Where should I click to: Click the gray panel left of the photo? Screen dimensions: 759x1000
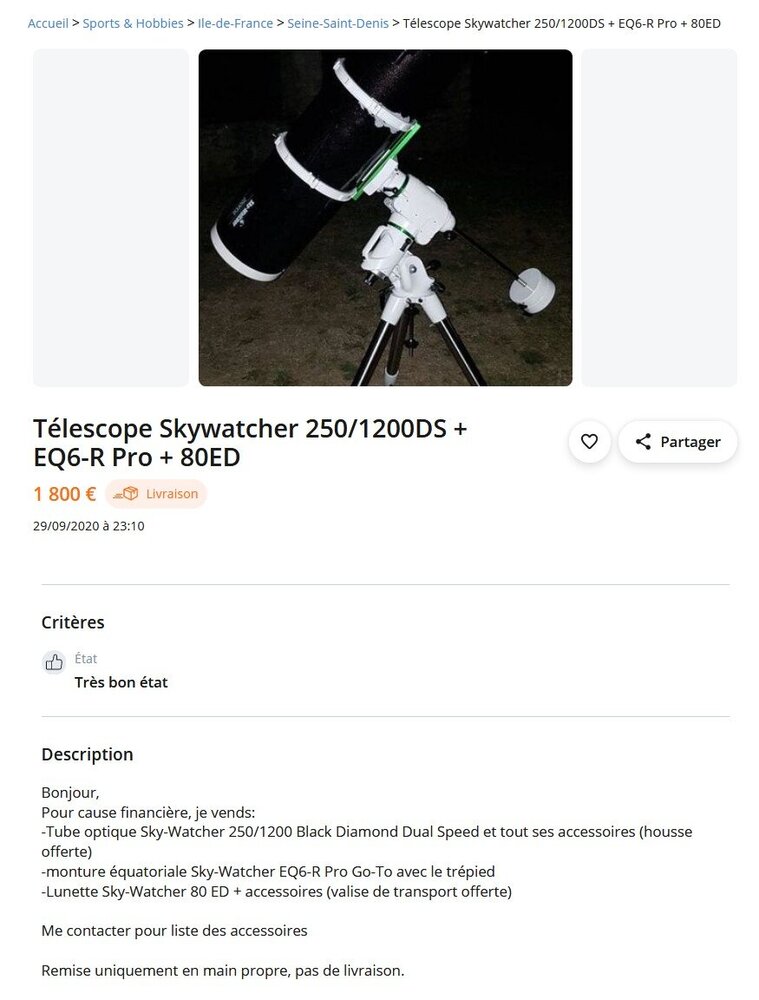110,218
